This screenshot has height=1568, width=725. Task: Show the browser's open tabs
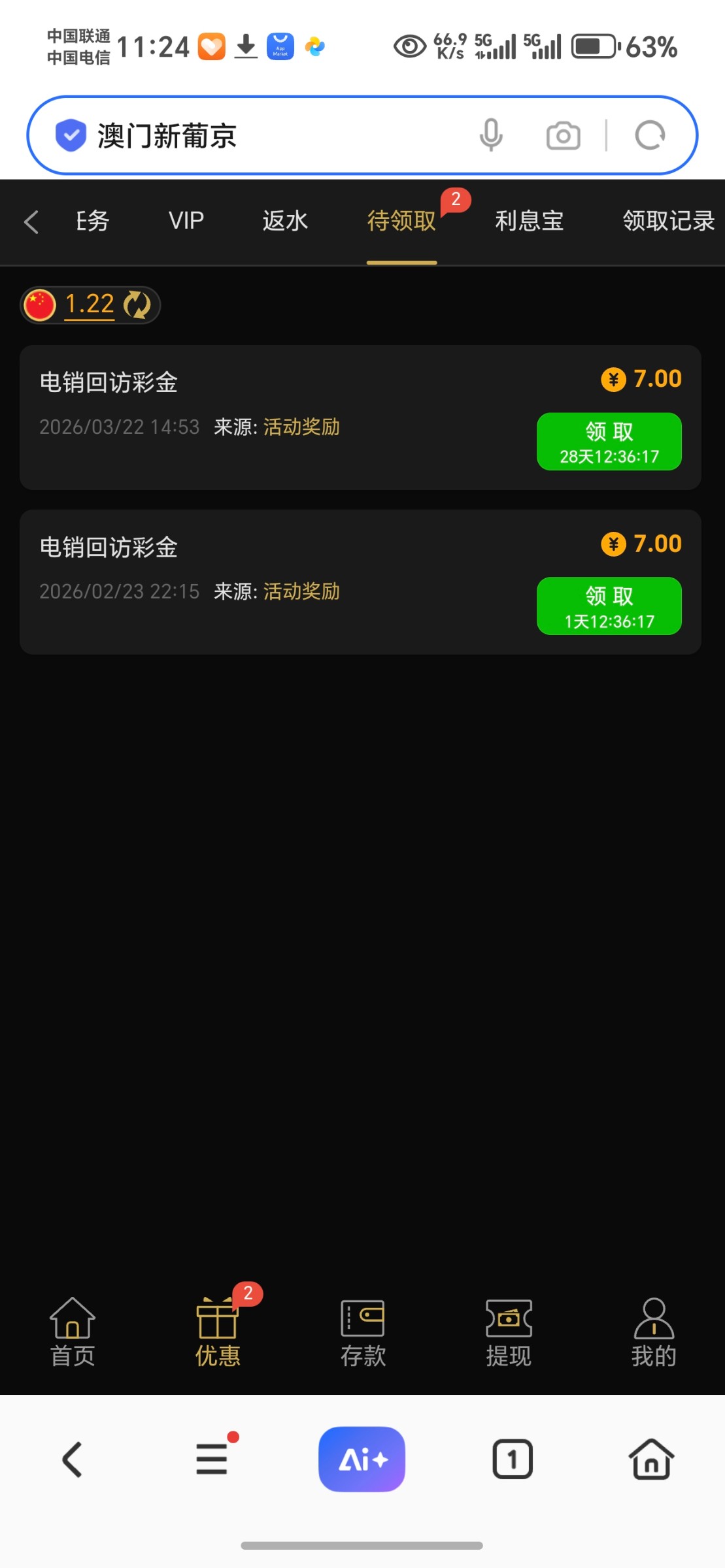[x=512, y=1459]
